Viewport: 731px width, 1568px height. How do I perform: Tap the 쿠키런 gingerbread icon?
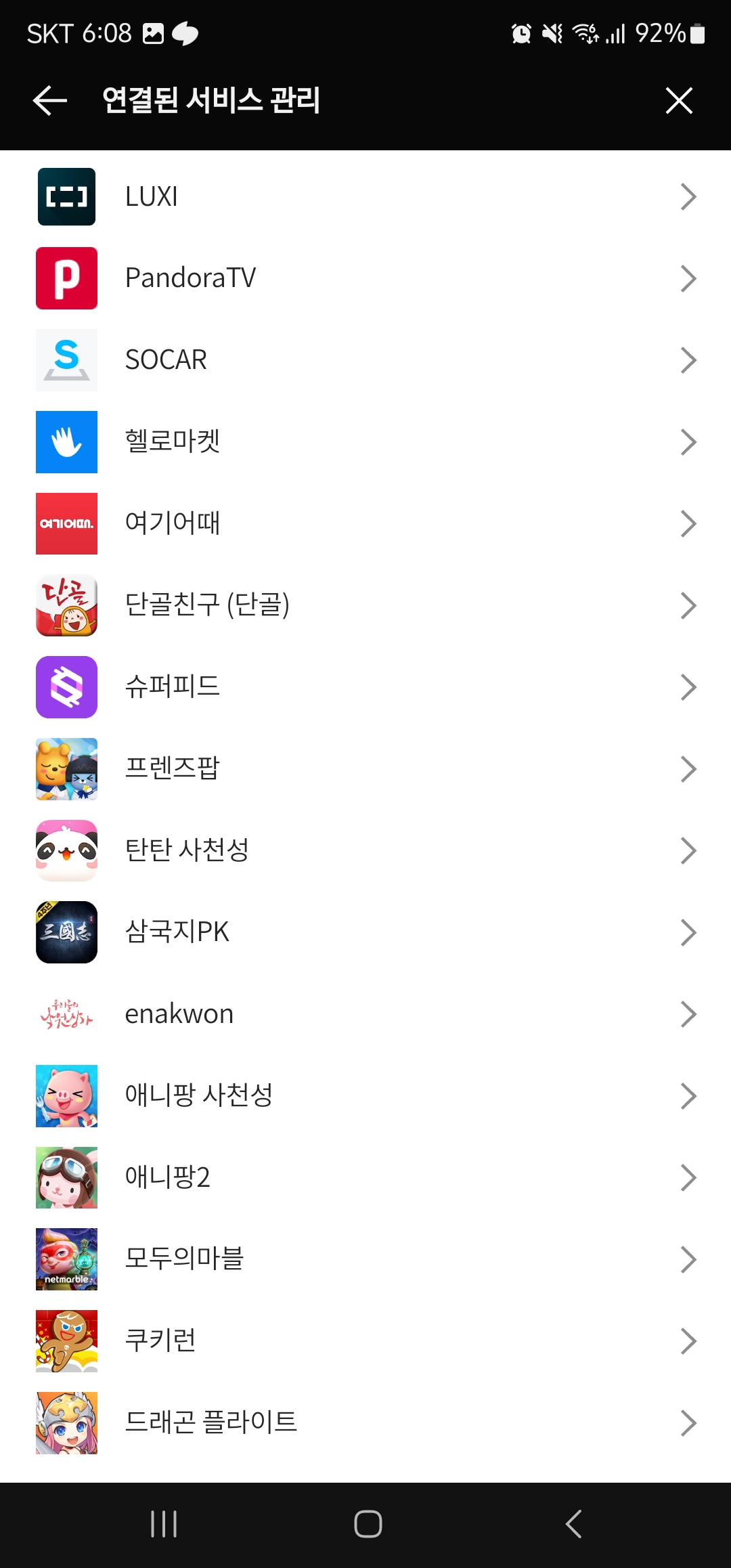[66, 1341]
